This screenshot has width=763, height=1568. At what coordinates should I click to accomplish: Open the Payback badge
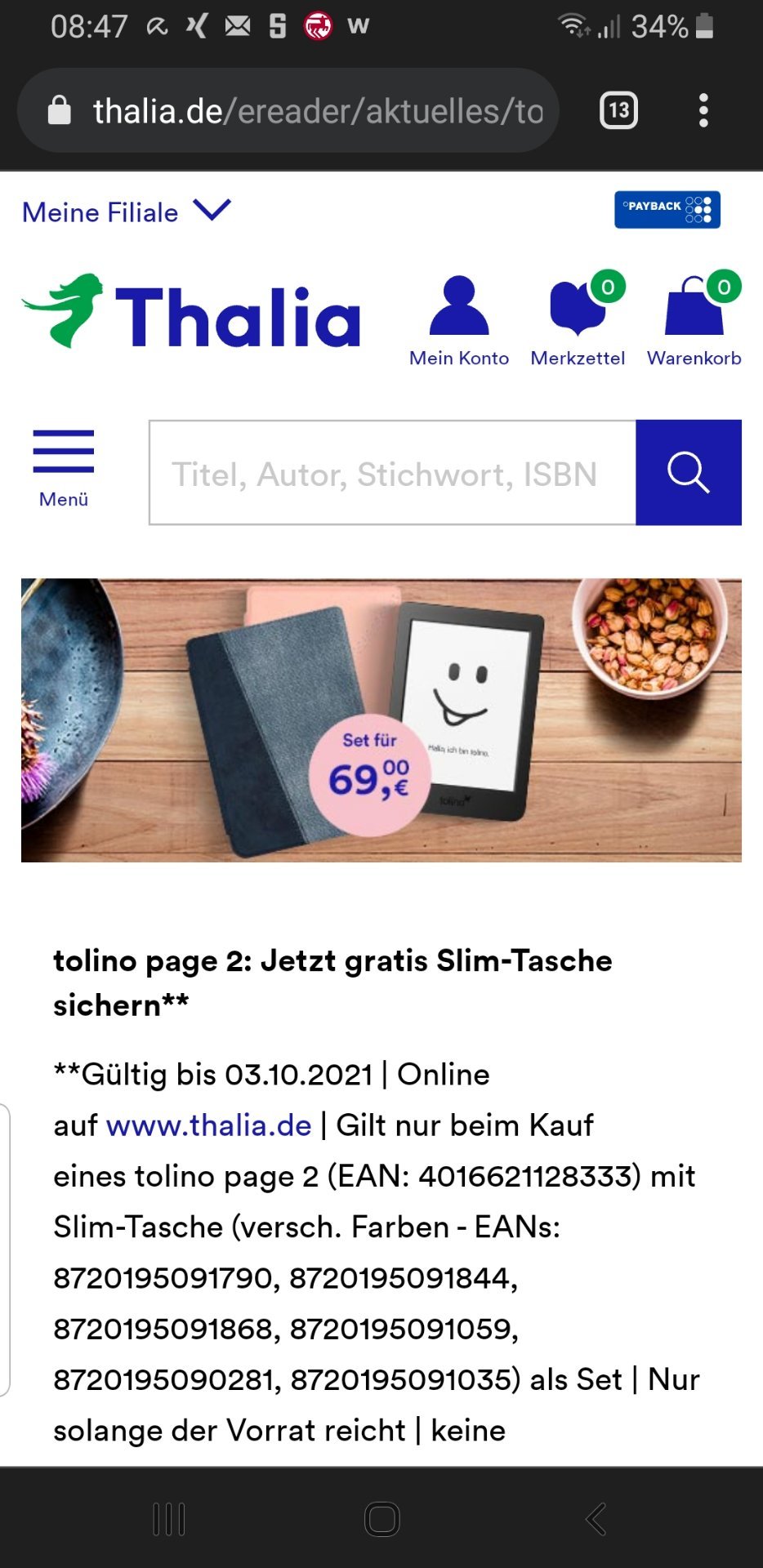[667, 210]
